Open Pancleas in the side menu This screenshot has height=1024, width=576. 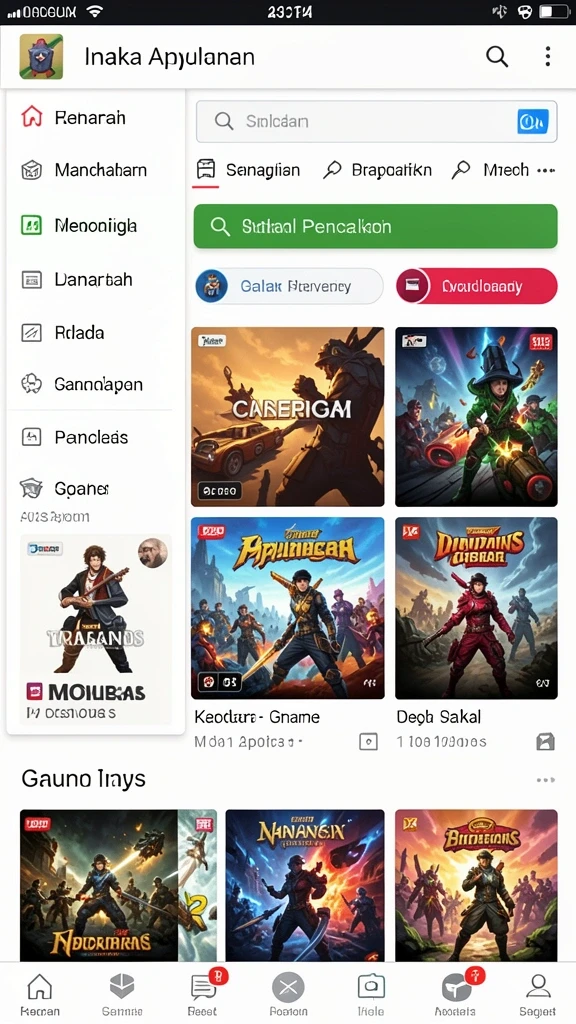pyautogui.click(x=91, y=437)
